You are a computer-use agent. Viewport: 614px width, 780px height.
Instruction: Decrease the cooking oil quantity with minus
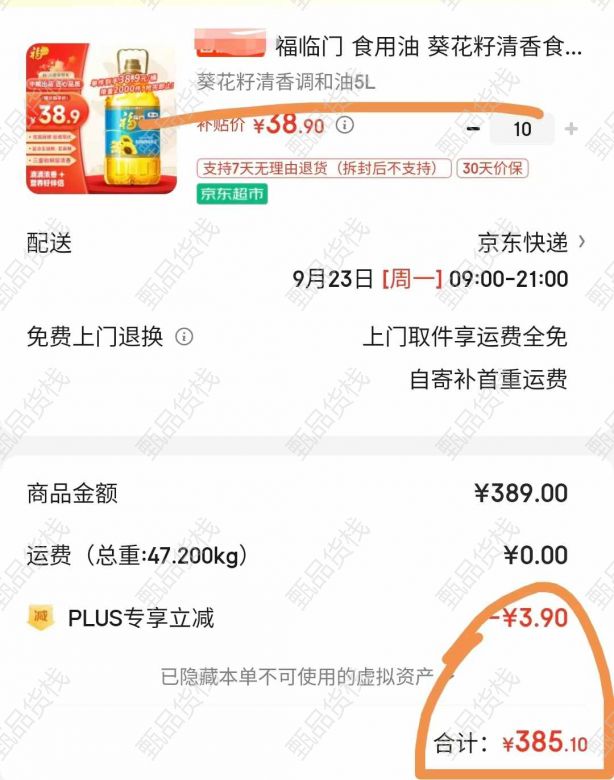(473, 129)
